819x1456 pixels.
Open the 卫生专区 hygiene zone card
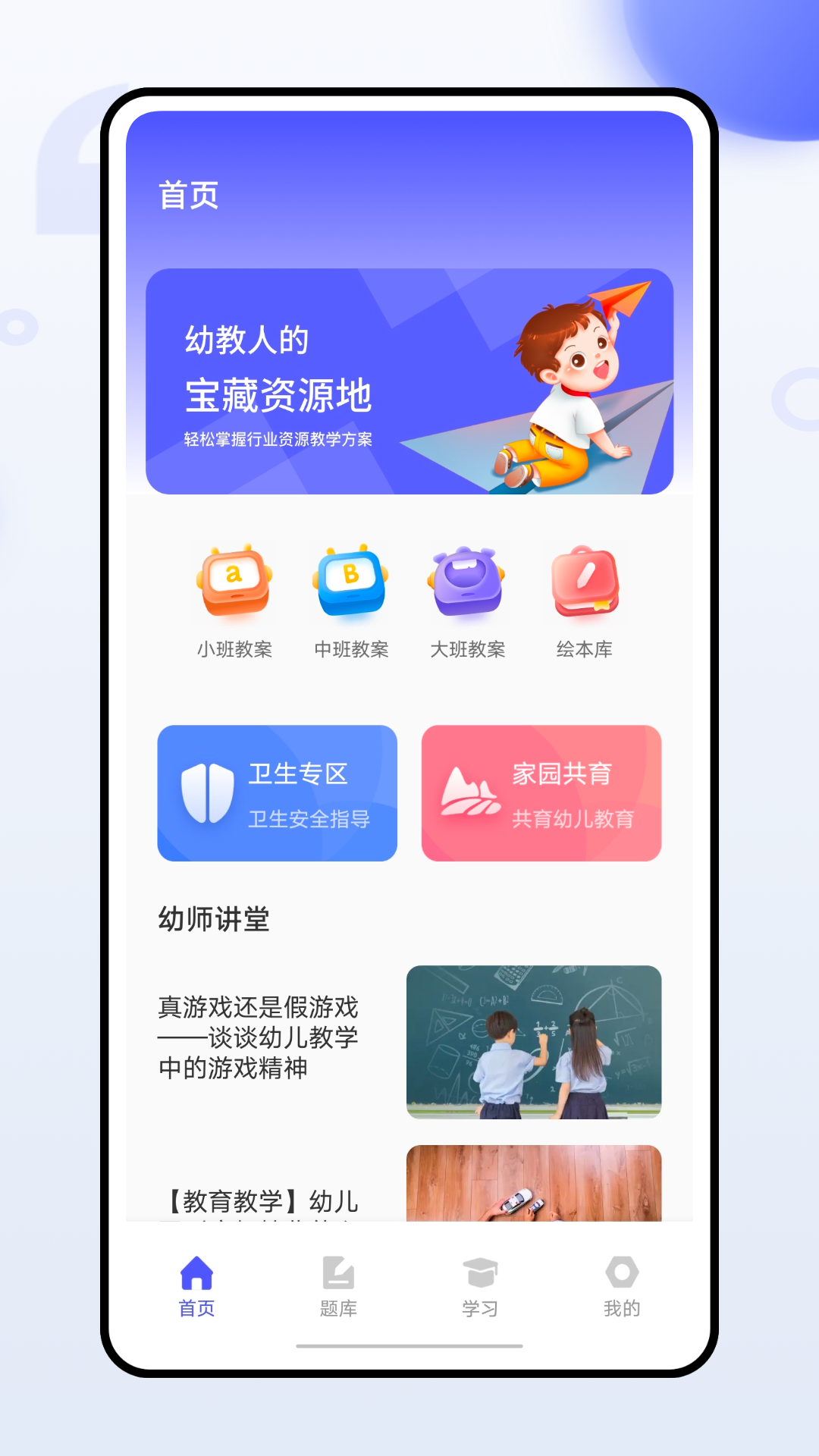pyautogui.click(x=278, y=792)
